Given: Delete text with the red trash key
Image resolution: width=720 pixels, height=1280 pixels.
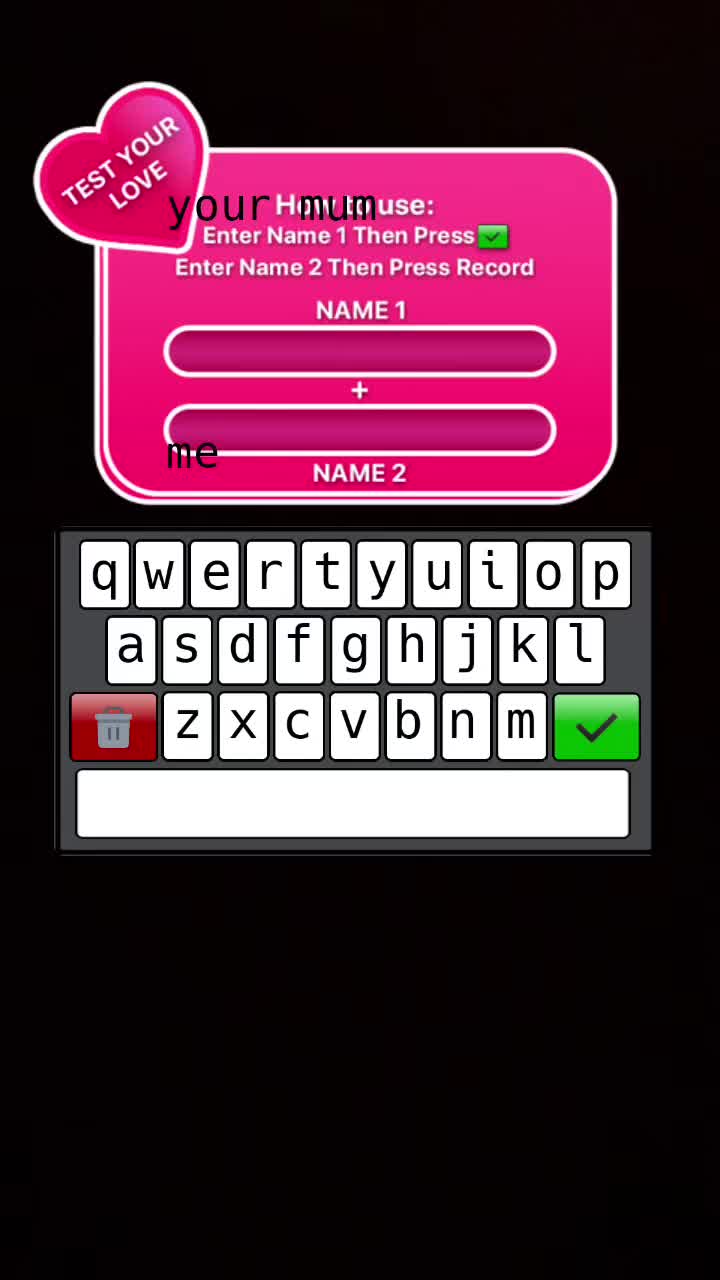Looking at the screenshot, I should 113,727.
